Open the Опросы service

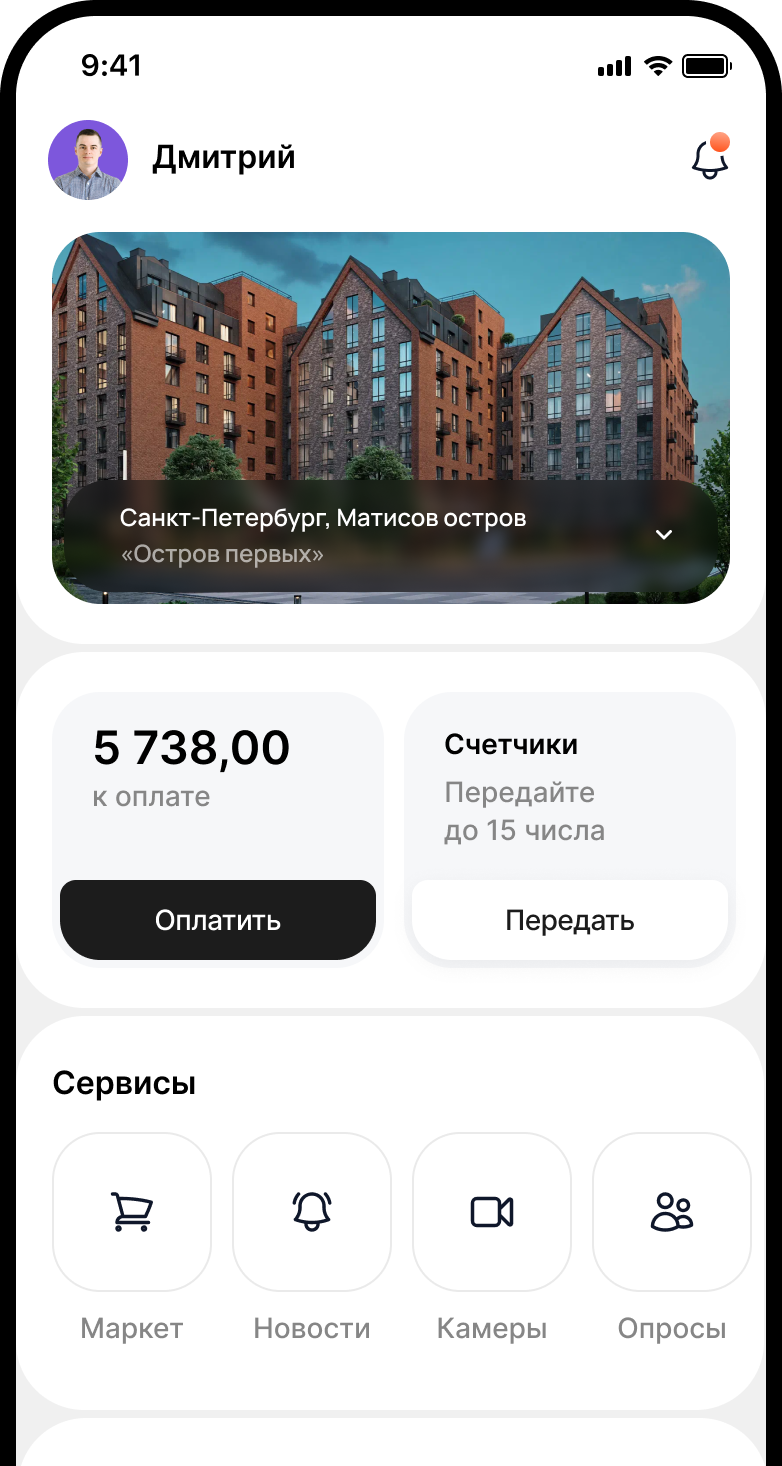pos(672,1212)
